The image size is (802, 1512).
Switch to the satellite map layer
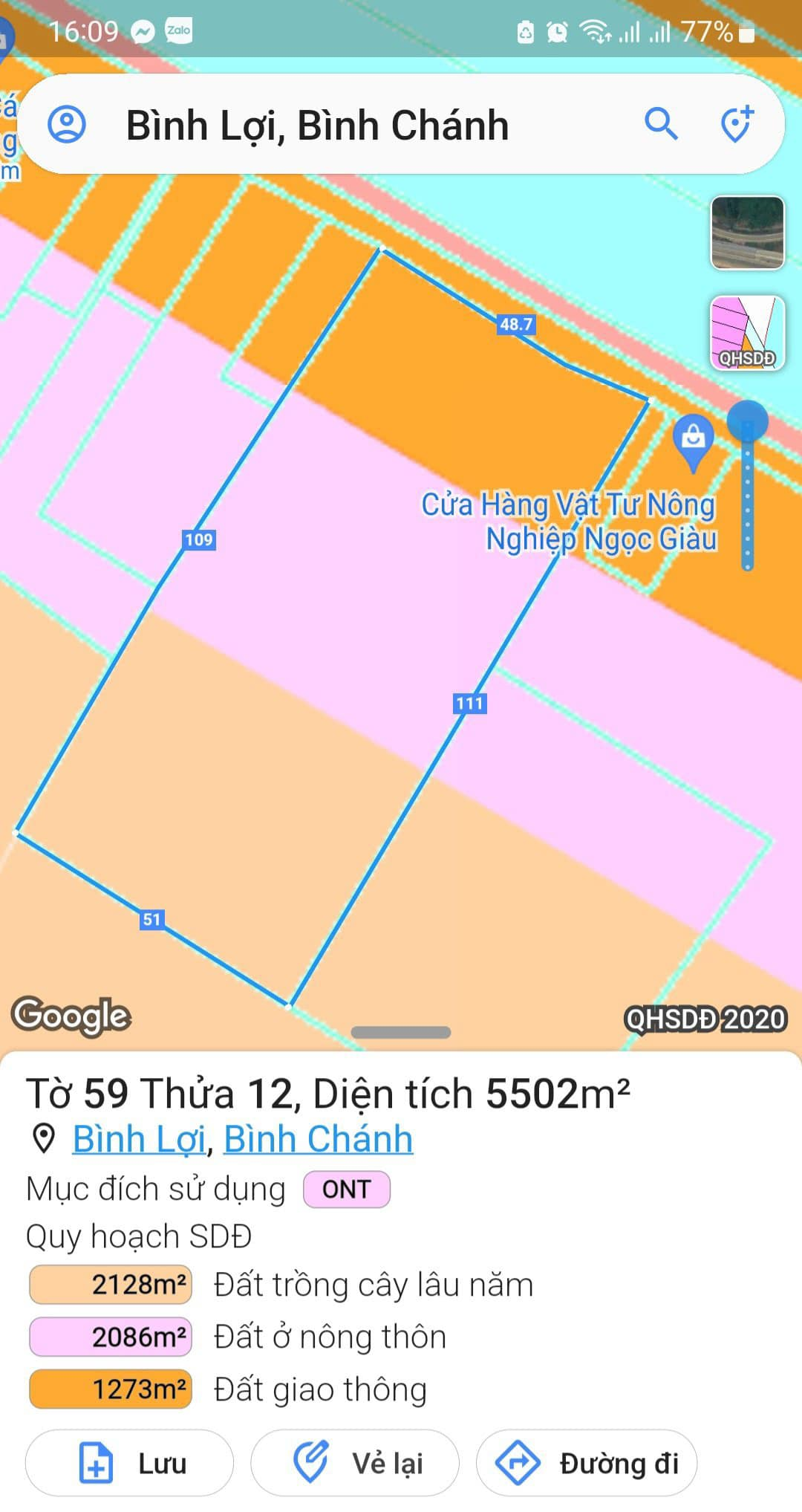pos(747,233)
